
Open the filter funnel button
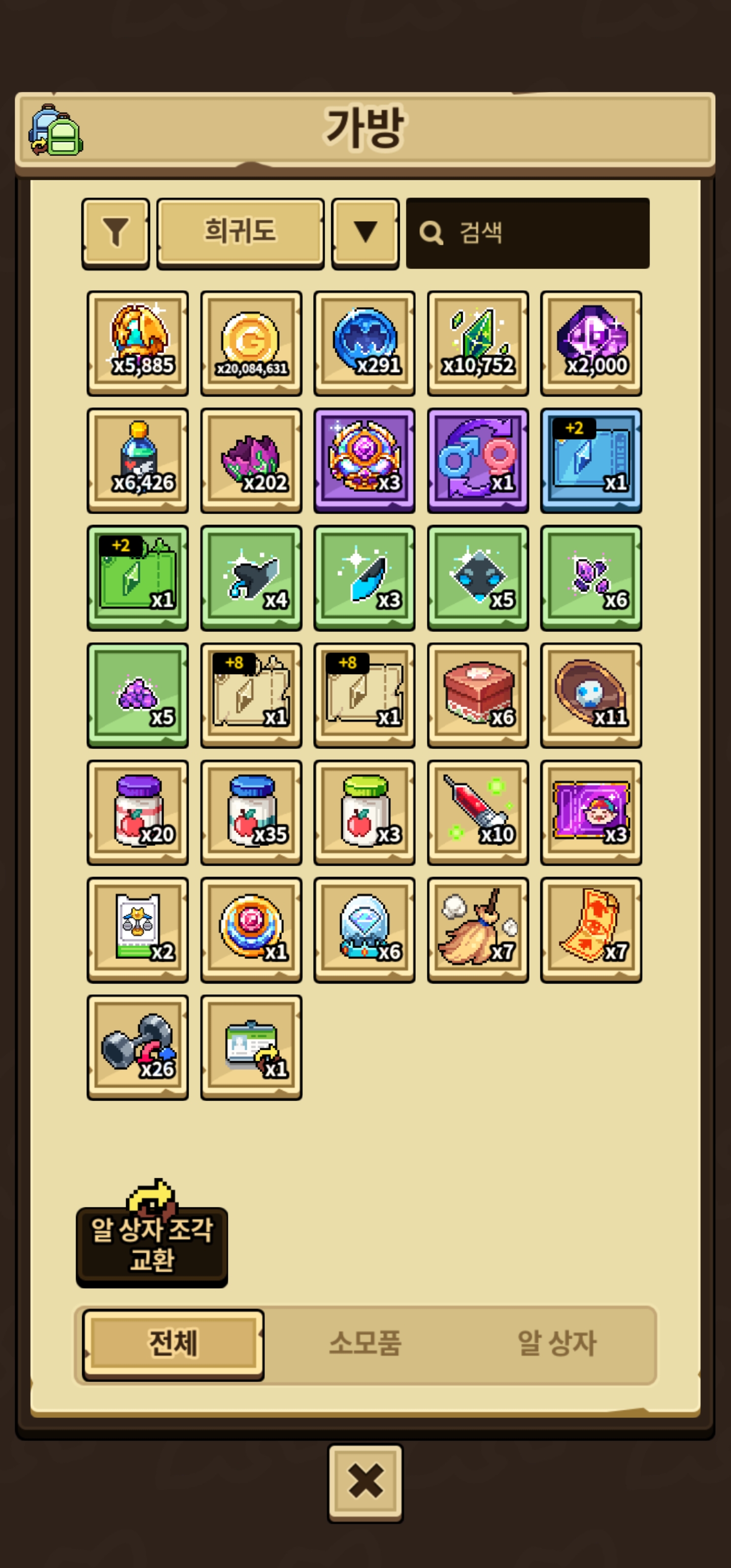(116, 233)
